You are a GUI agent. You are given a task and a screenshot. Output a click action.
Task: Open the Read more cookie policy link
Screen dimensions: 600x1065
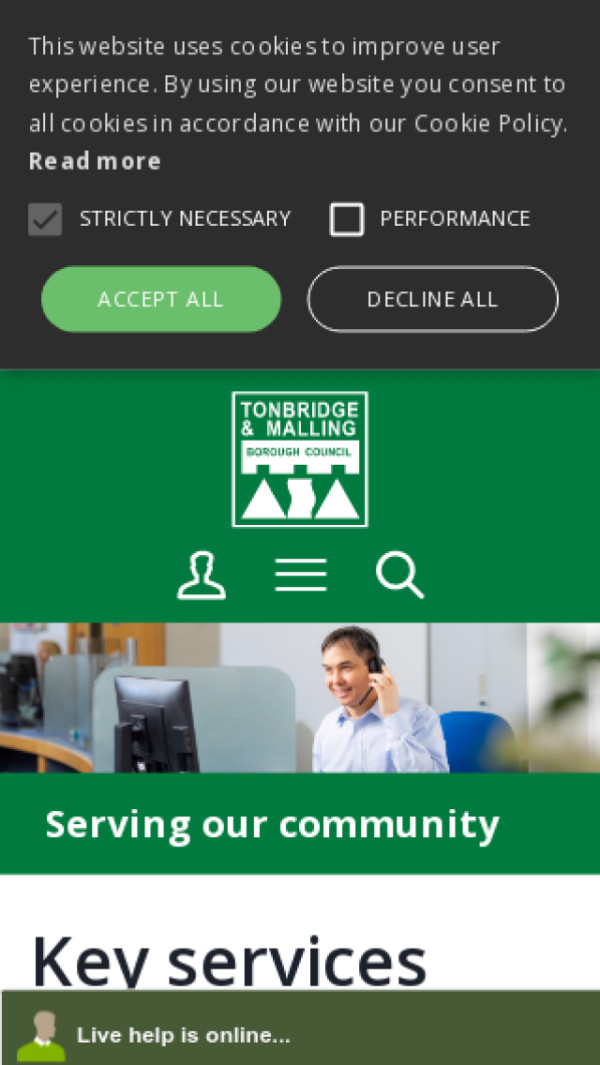[x=94, y=161]
